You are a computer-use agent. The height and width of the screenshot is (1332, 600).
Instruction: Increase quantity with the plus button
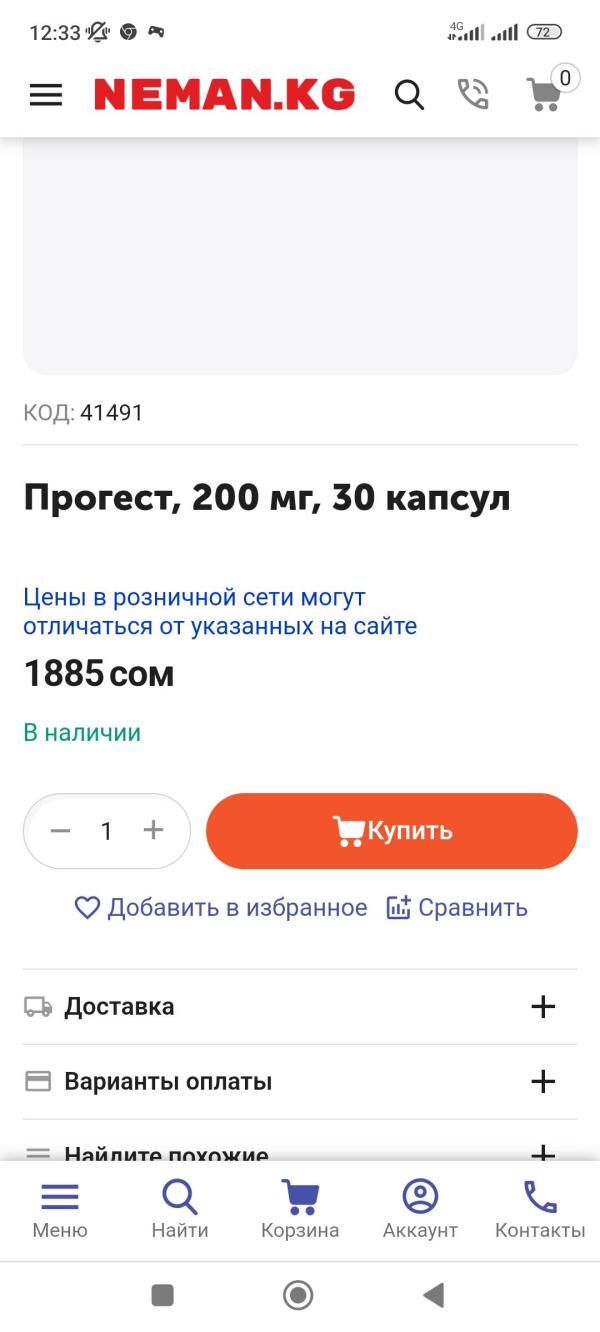(153, 830)
